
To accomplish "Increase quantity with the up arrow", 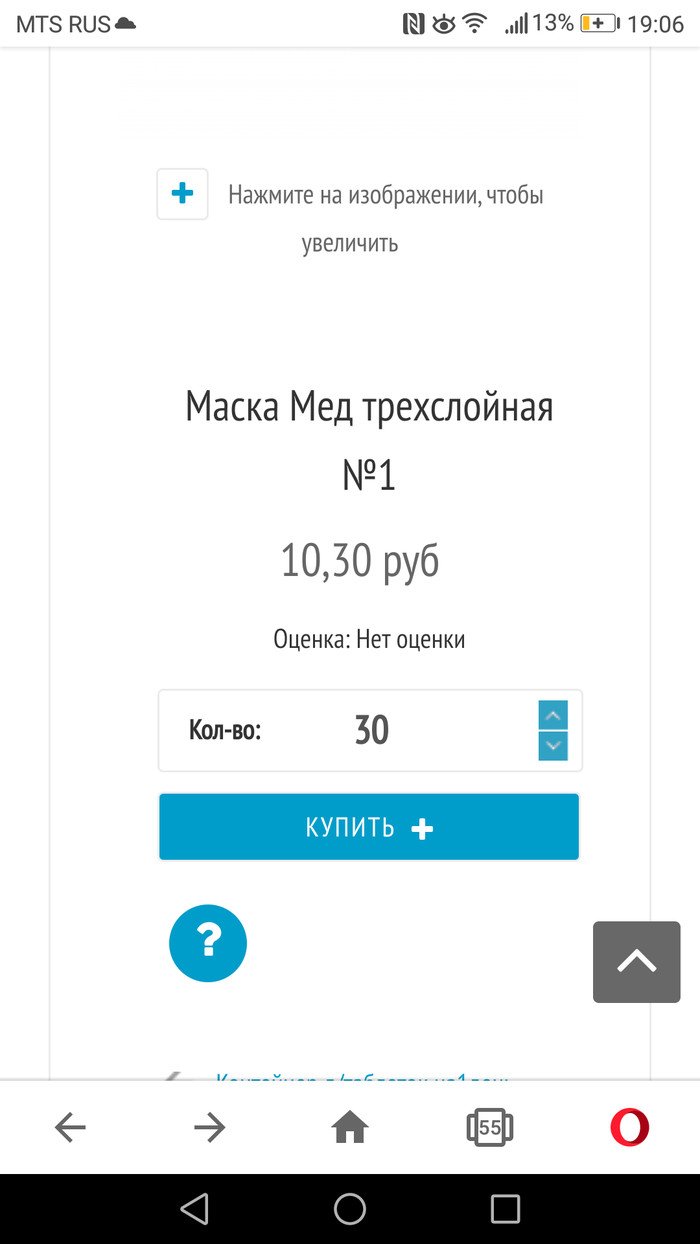I will [x=553, y=715].
